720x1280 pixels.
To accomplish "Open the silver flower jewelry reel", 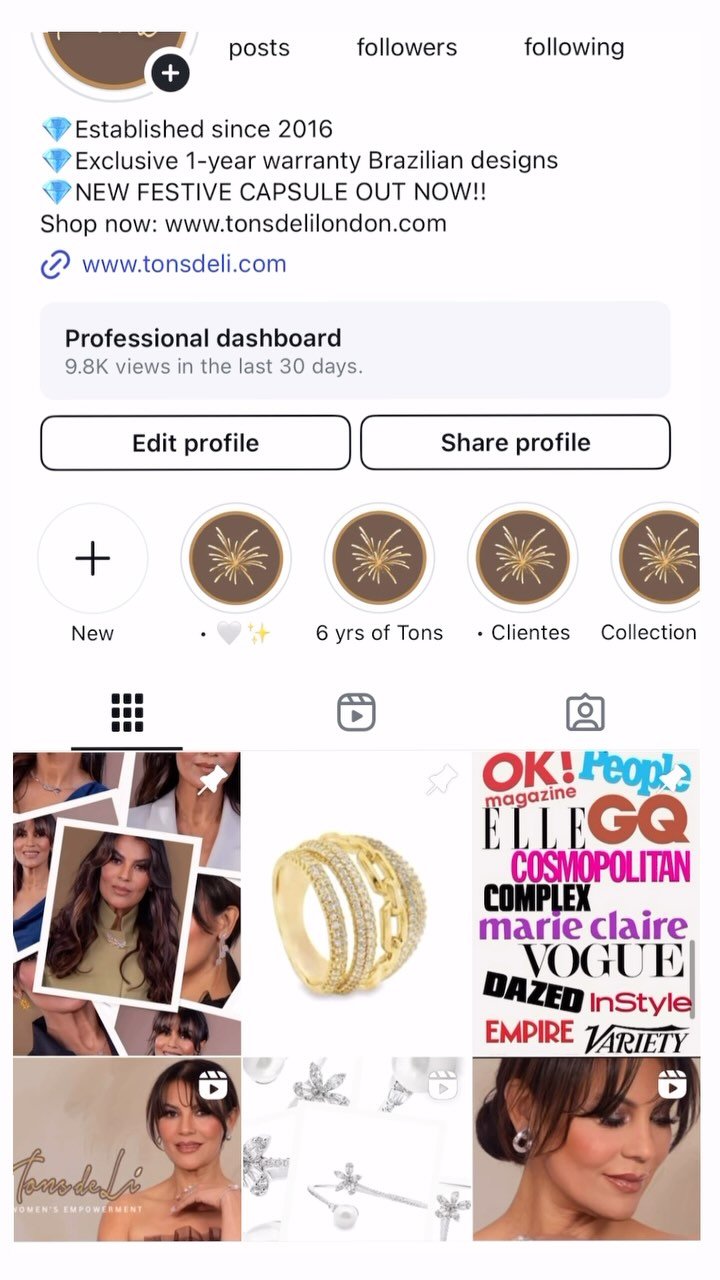I will (357, 1149).
